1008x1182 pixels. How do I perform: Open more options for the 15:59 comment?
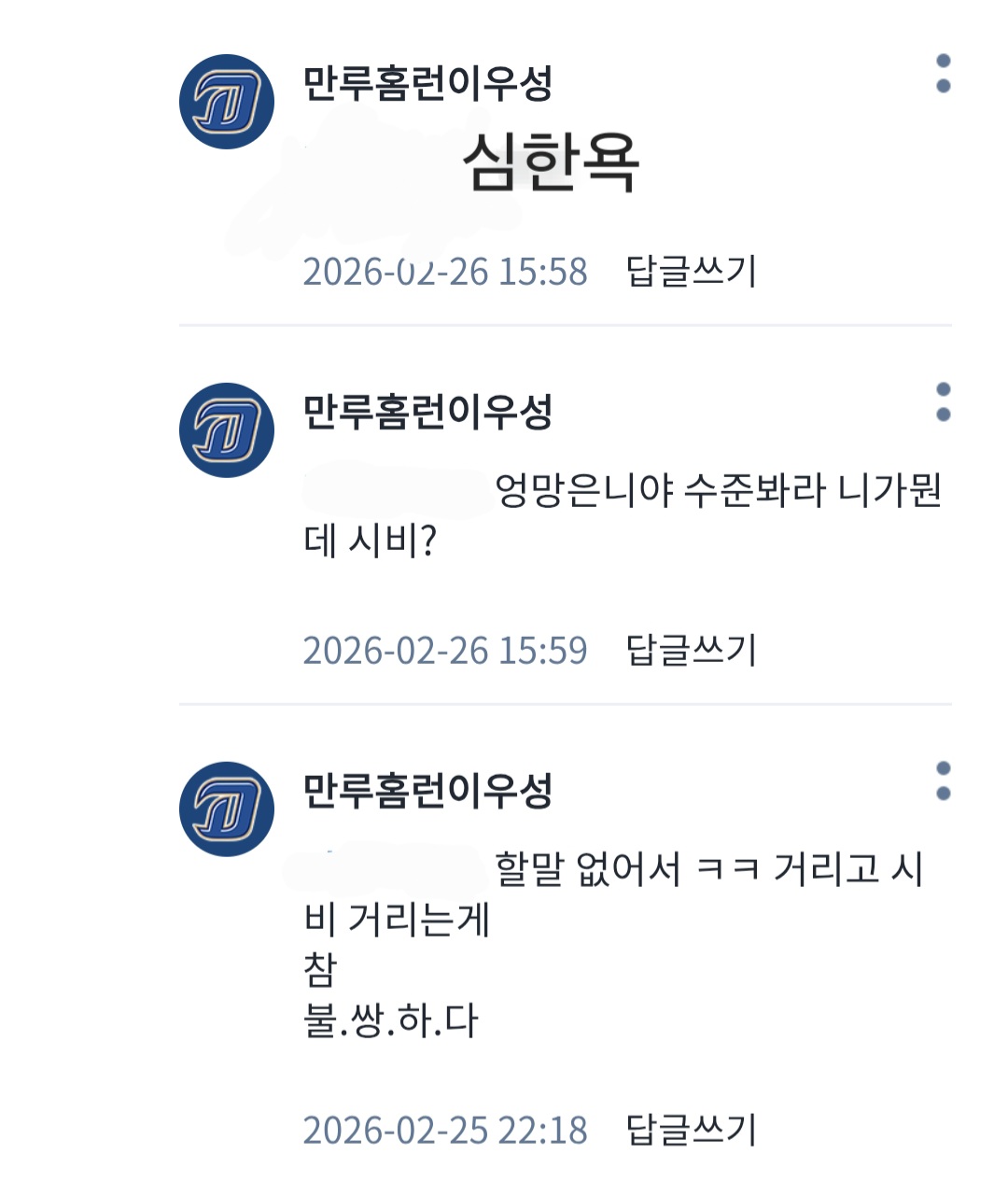click(x=943, y=402)
